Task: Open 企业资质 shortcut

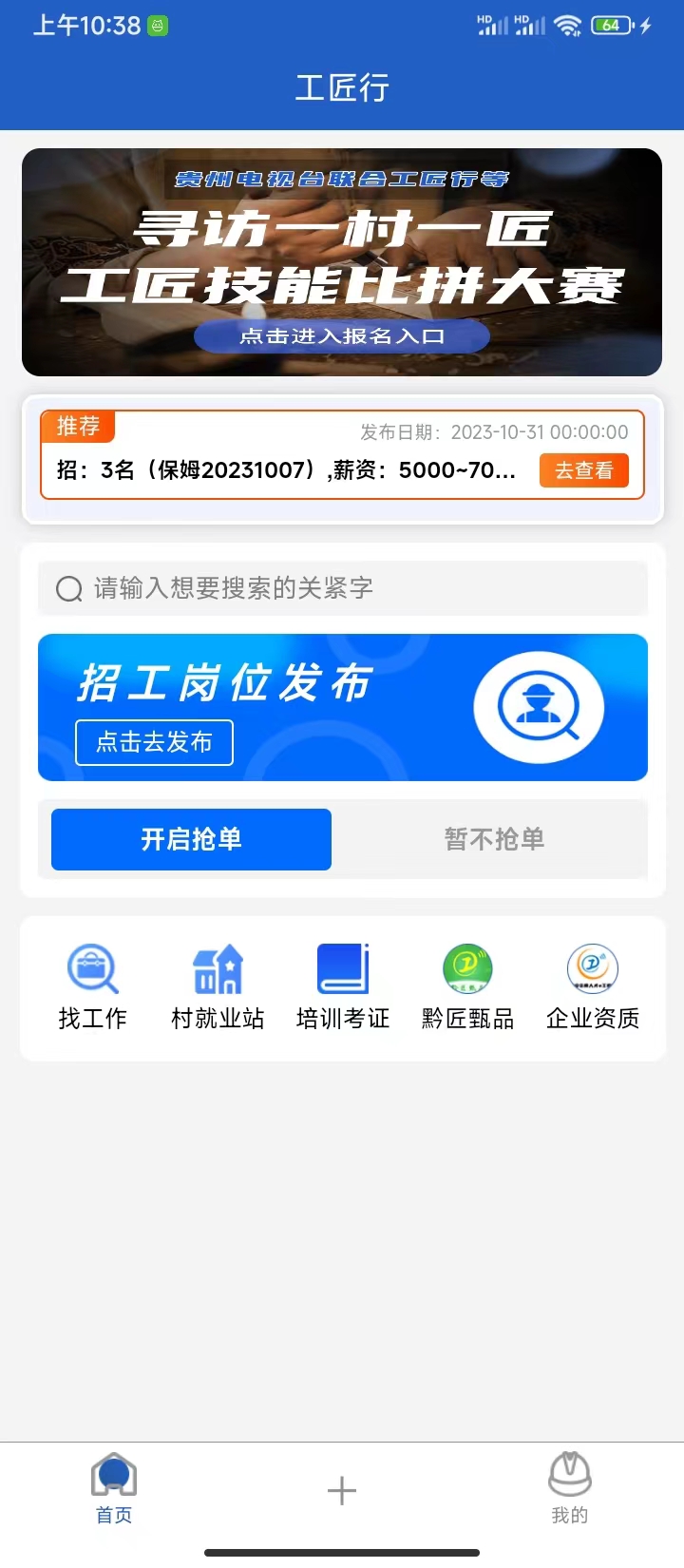Action: coord(593,988)
